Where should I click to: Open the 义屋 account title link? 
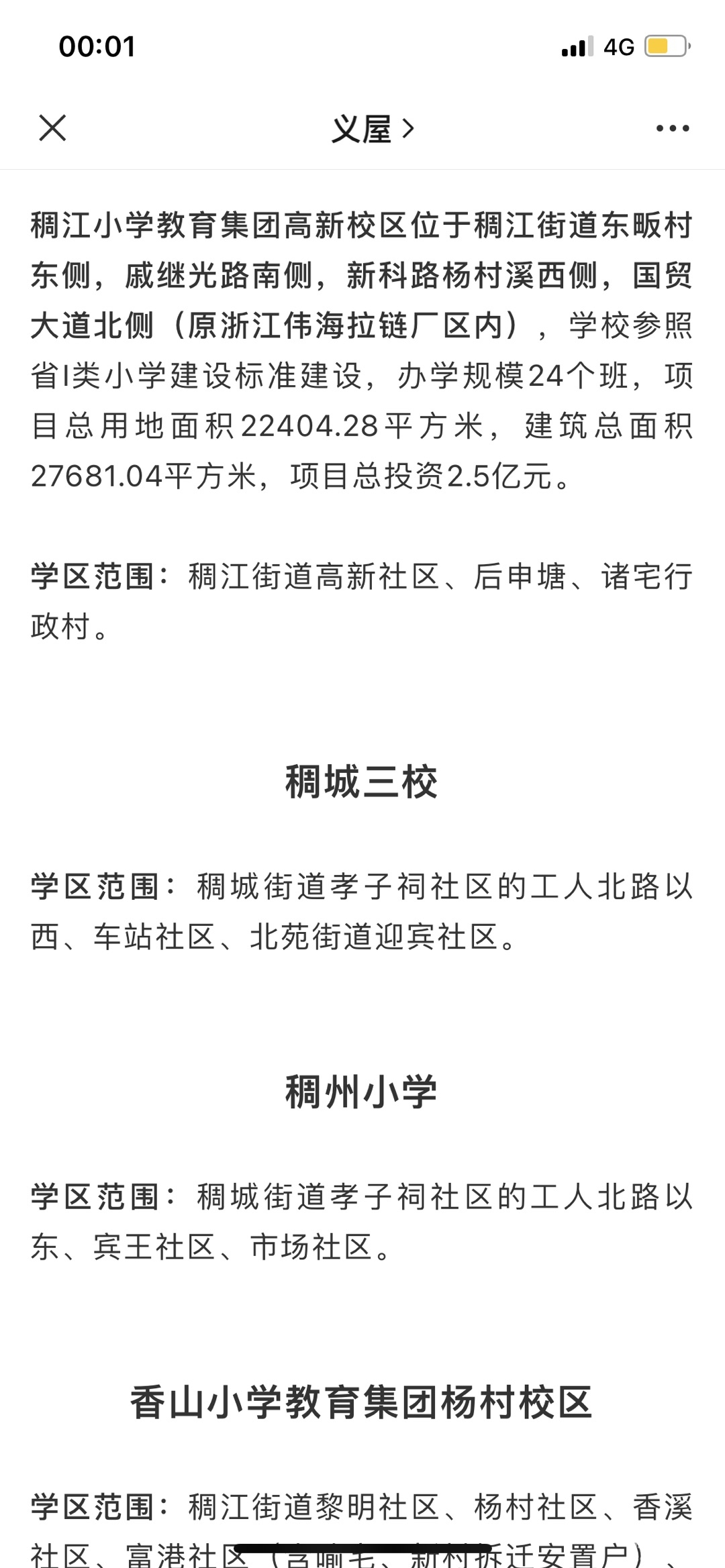pos(373,128)
